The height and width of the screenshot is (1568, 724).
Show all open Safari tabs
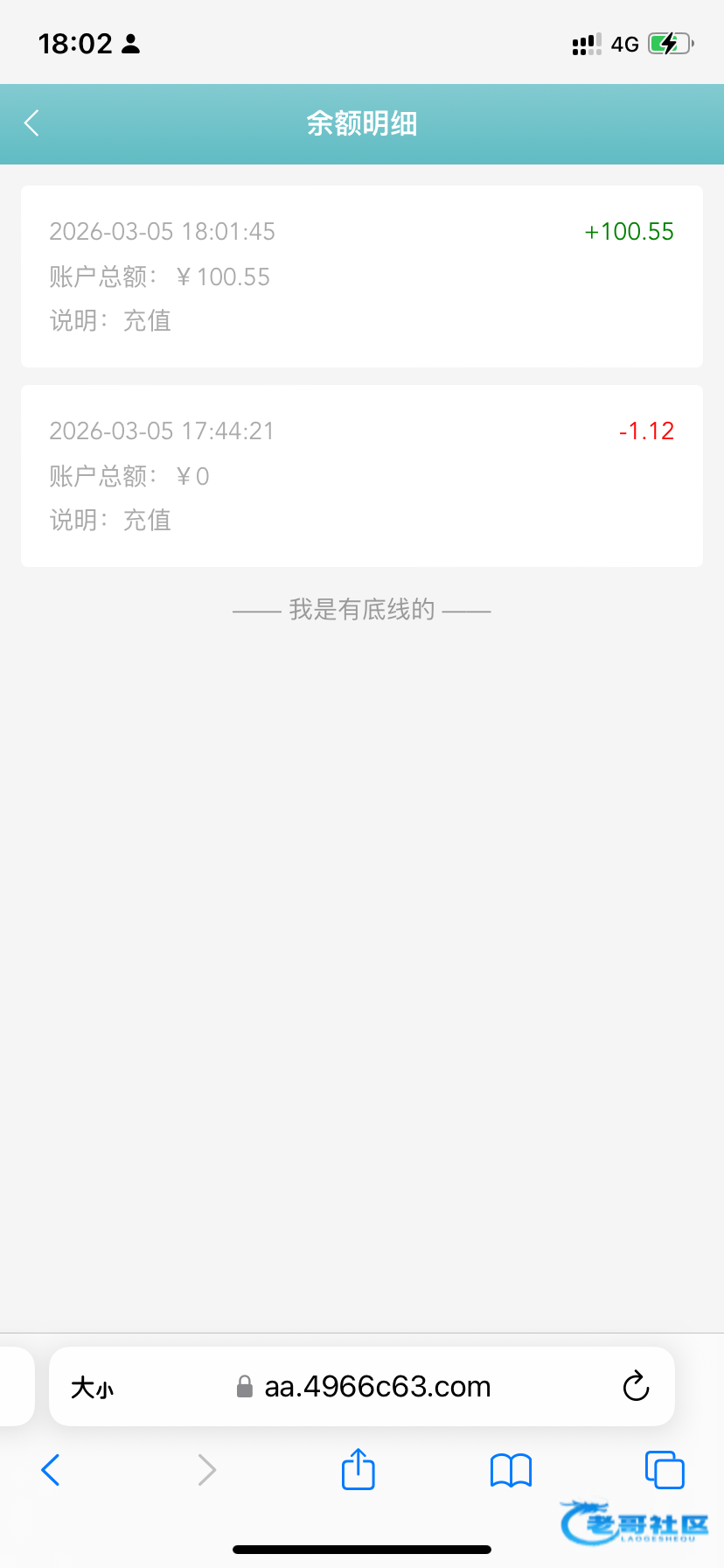pos(665,1470)
